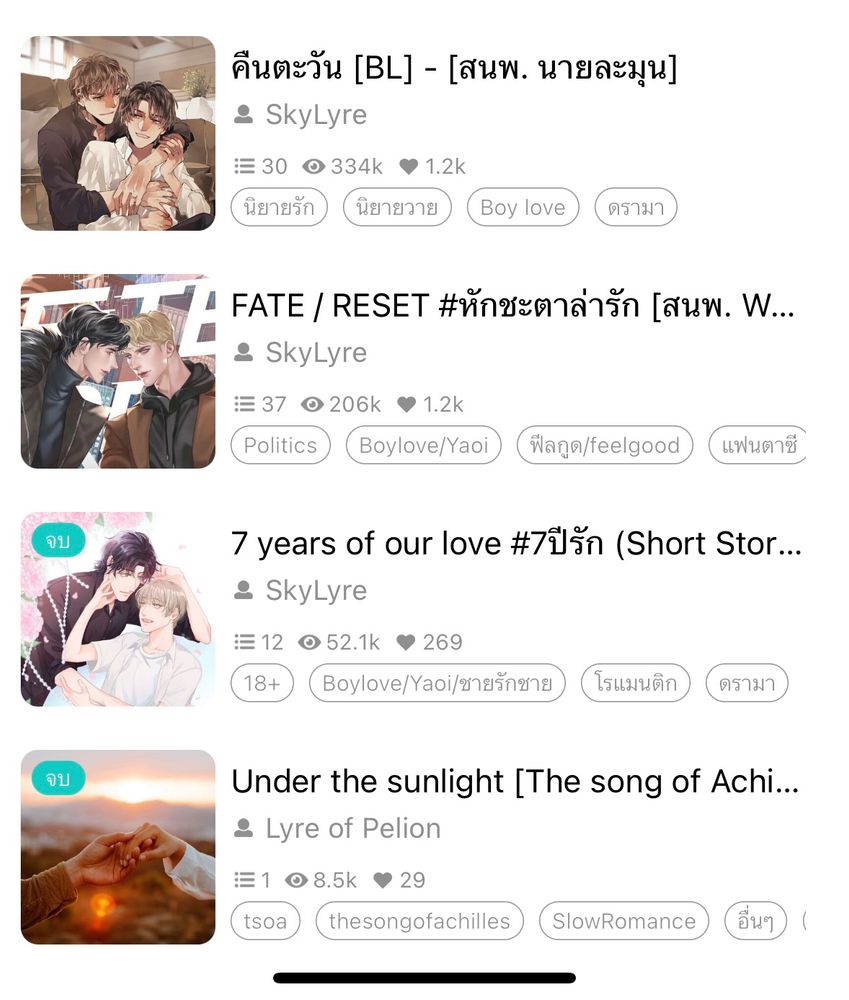Viewport: 849px width, 1000px height.
Task: Open Under the sunlight story
Action: coord(514,782)
